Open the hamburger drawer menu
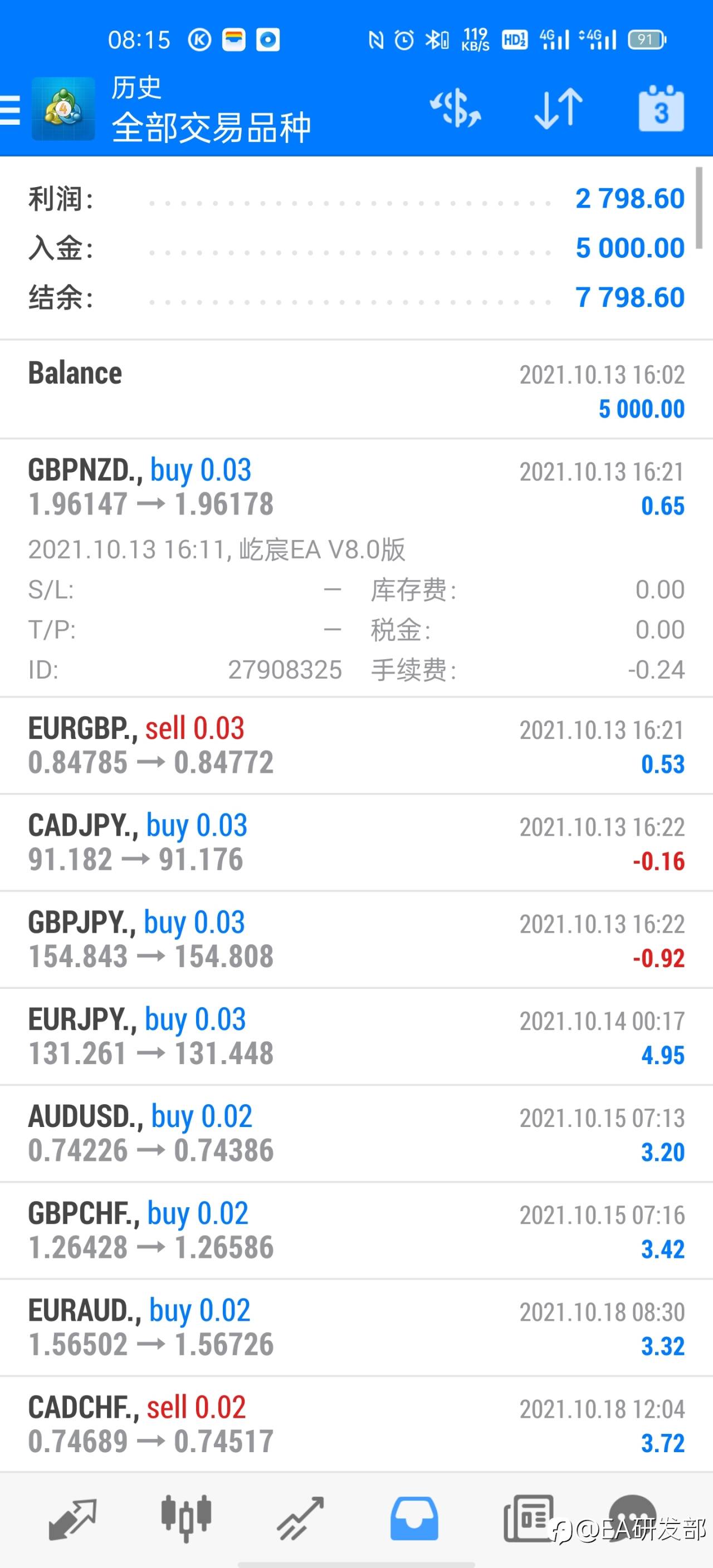 (9, 111)
